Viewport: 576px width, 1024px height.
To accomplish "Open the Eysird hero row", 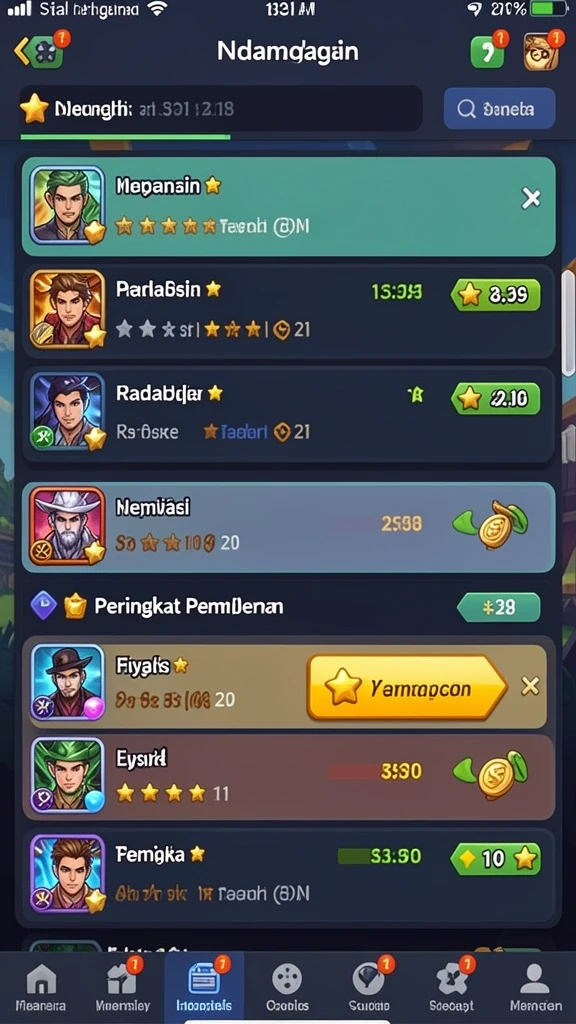I will pyautogui.click(x=289, y=776).
